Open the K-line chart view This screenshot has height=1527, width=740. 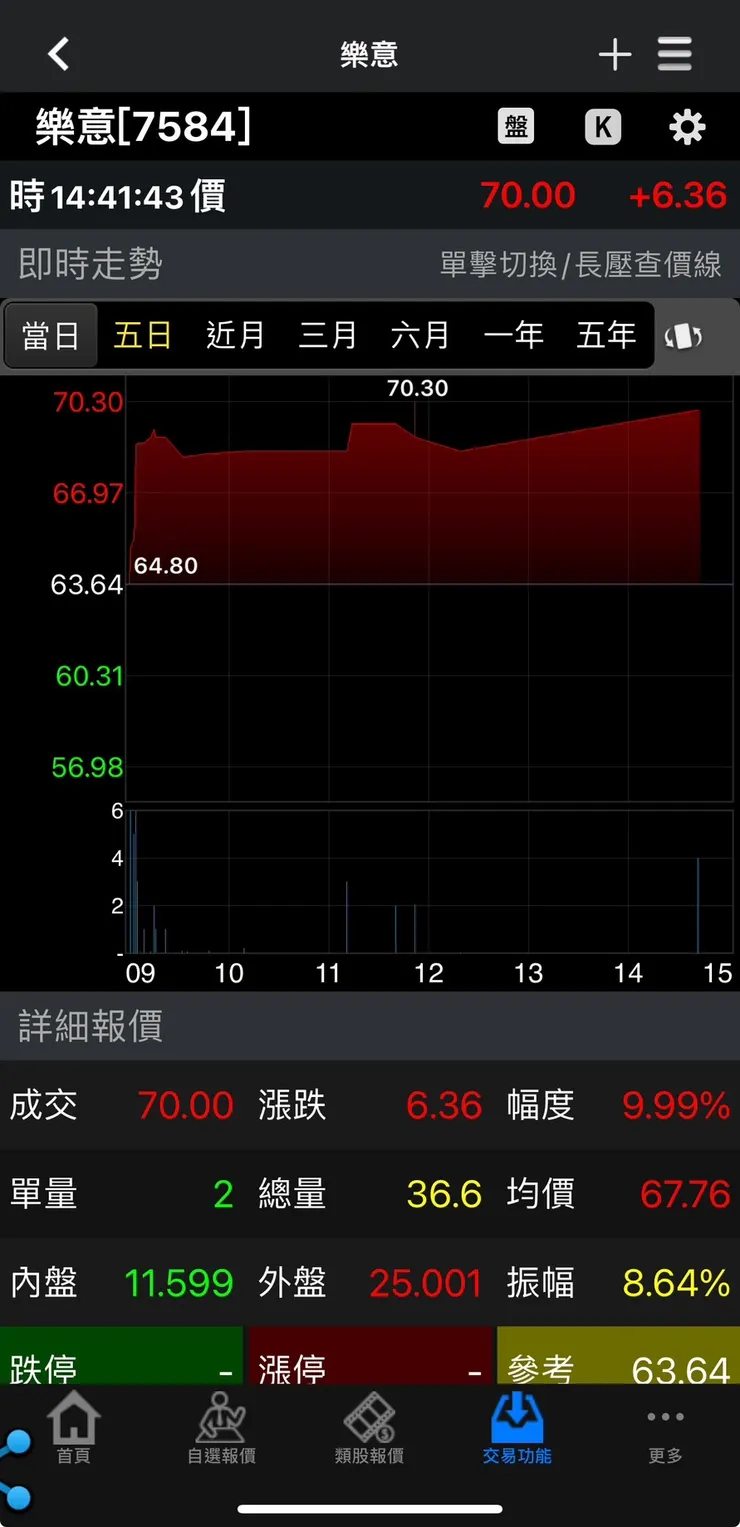(603, 127)
